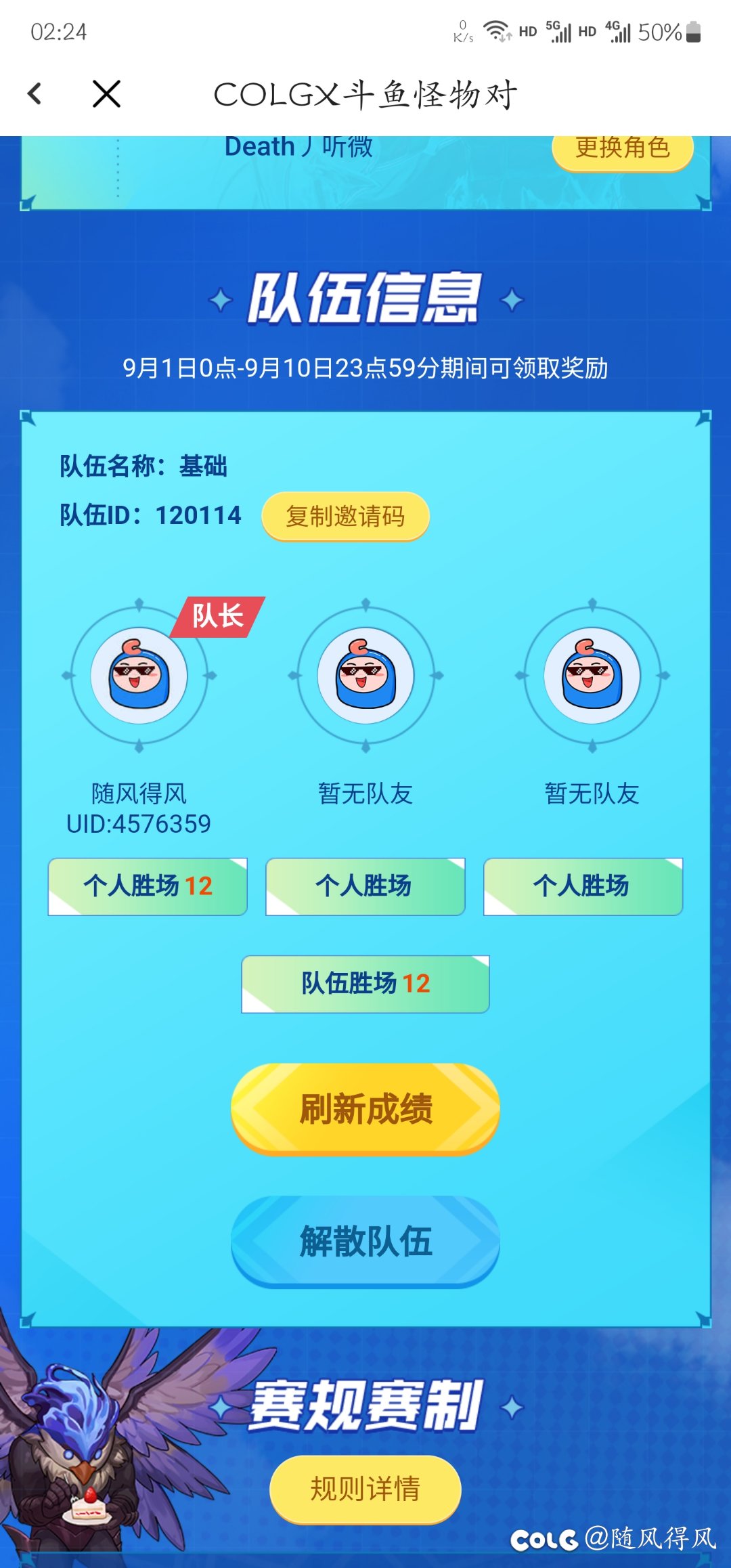Select the first 个人胜场 12 stat box
731x1568 pixels.
tap(148, 886)
